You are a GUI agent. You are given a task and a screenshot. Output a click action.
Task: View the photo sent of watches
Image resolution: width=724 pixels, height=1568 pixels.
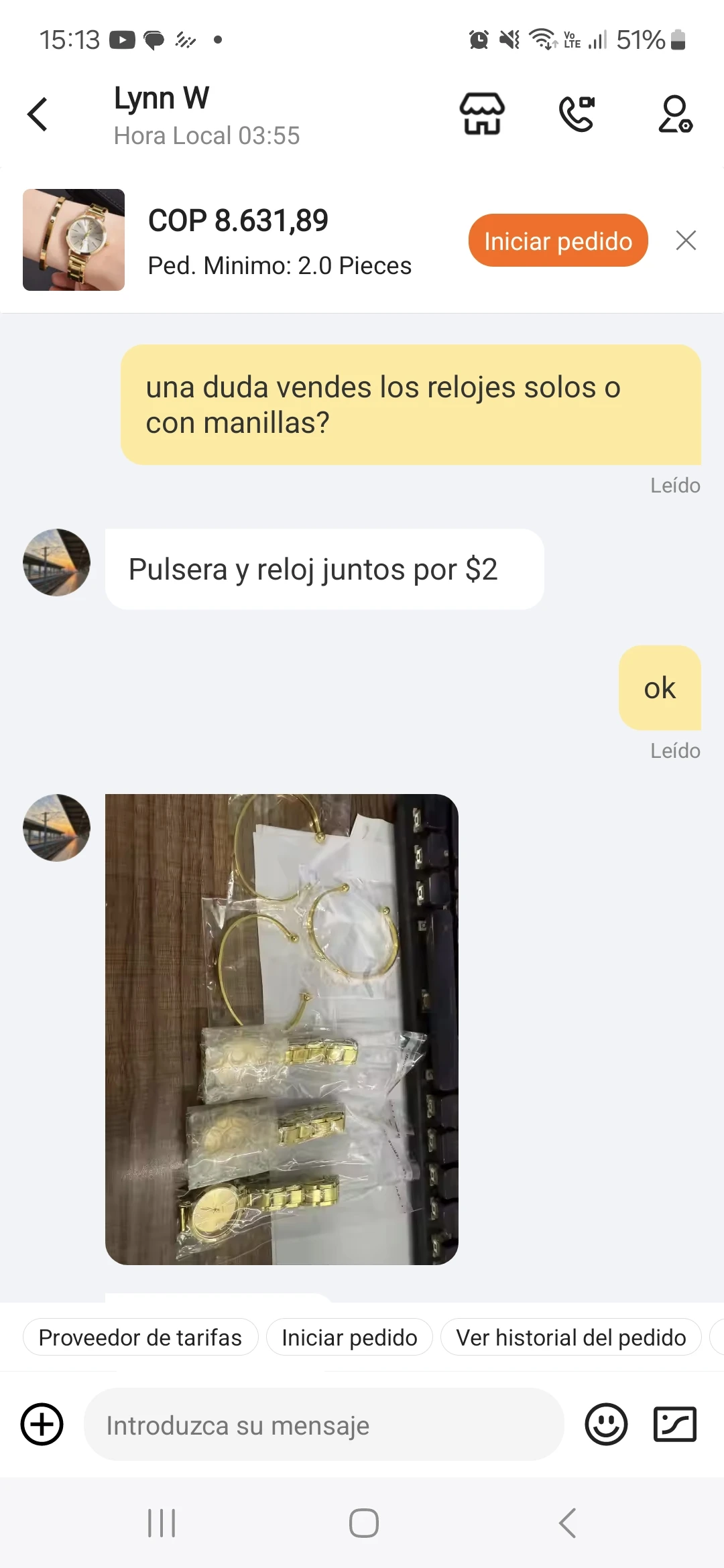282,1029
